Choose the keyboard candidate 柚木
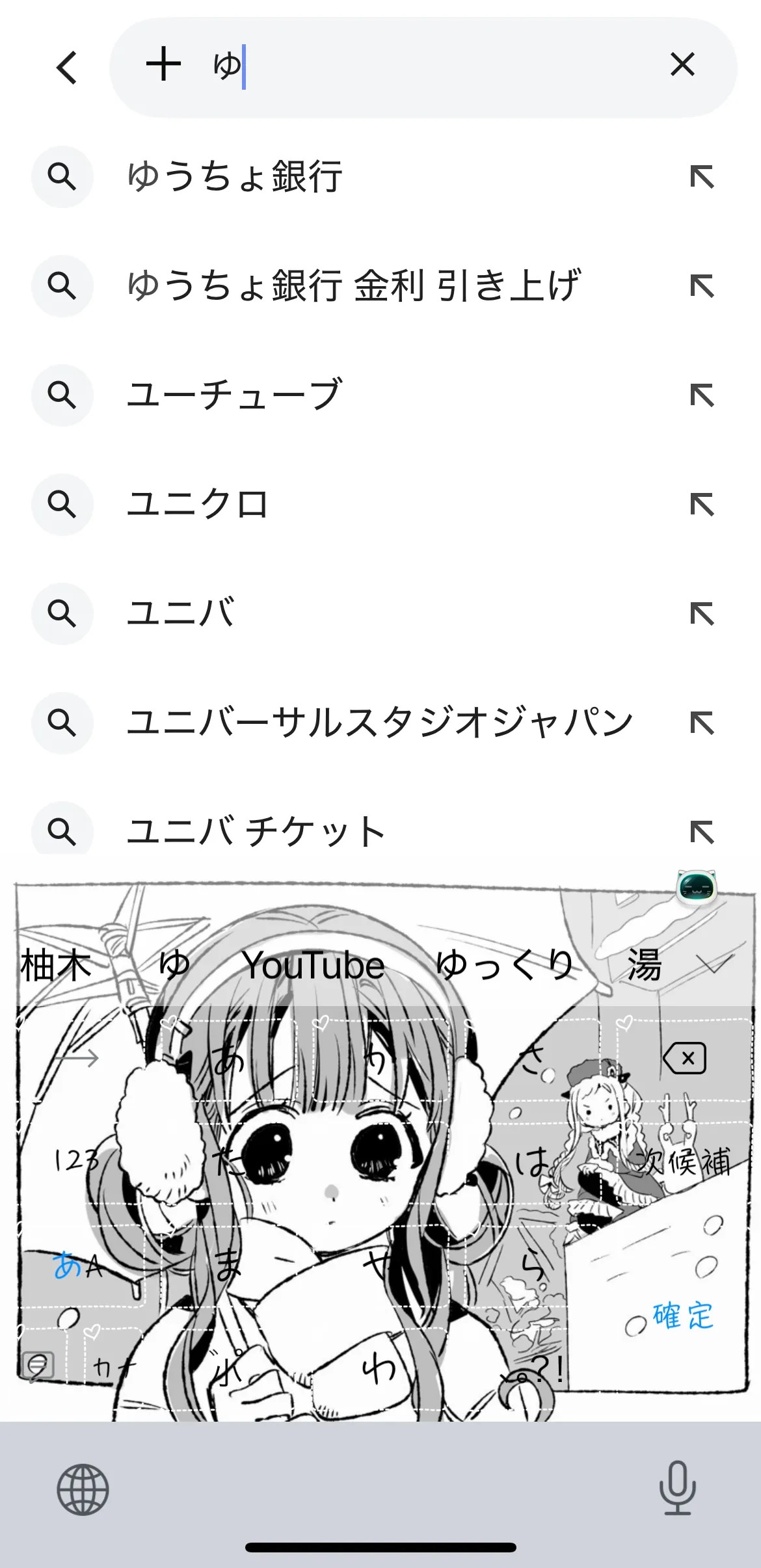Screen dimensions: 761x1568 [x=56, y=965]
